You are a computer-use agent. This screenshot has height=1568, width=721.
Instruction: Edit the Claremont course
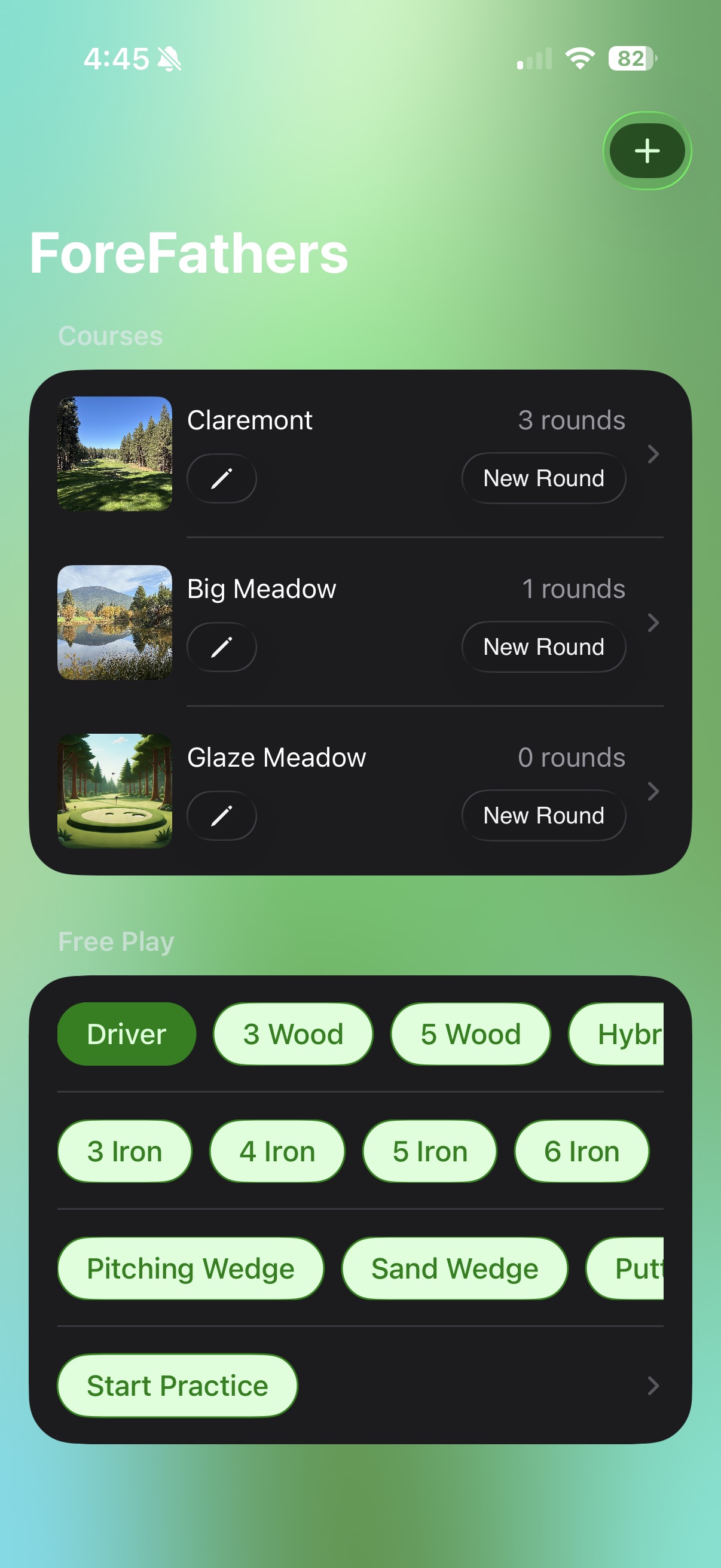point(221,478)
